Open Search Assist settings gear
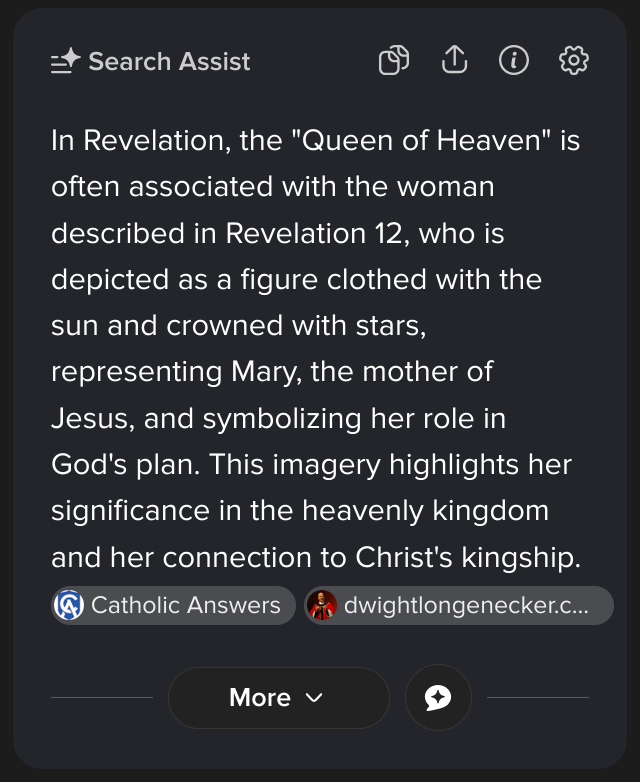This screenshot has height=782, width=640. (573, 61)
